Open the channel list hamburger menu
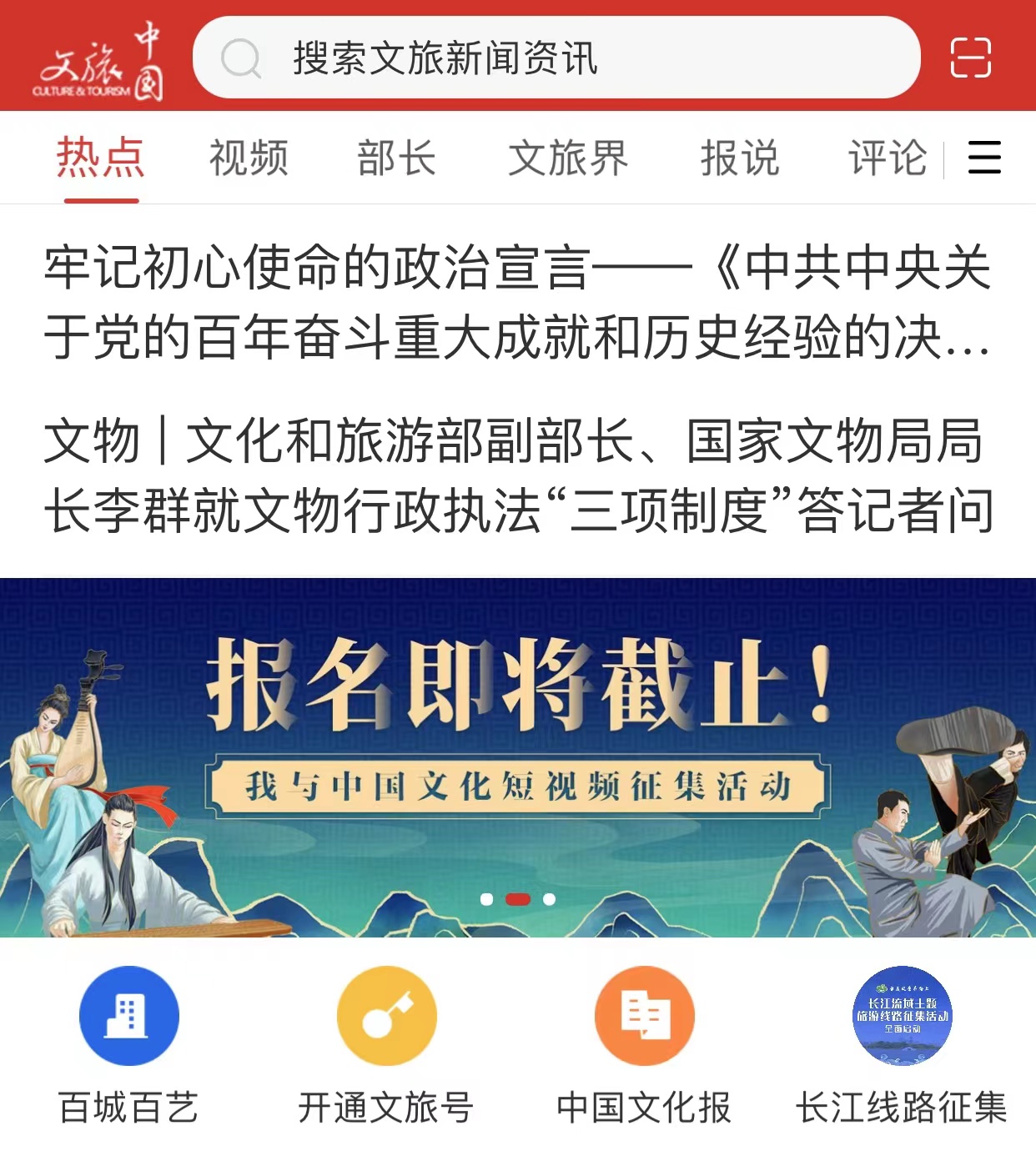 point(984,158)
